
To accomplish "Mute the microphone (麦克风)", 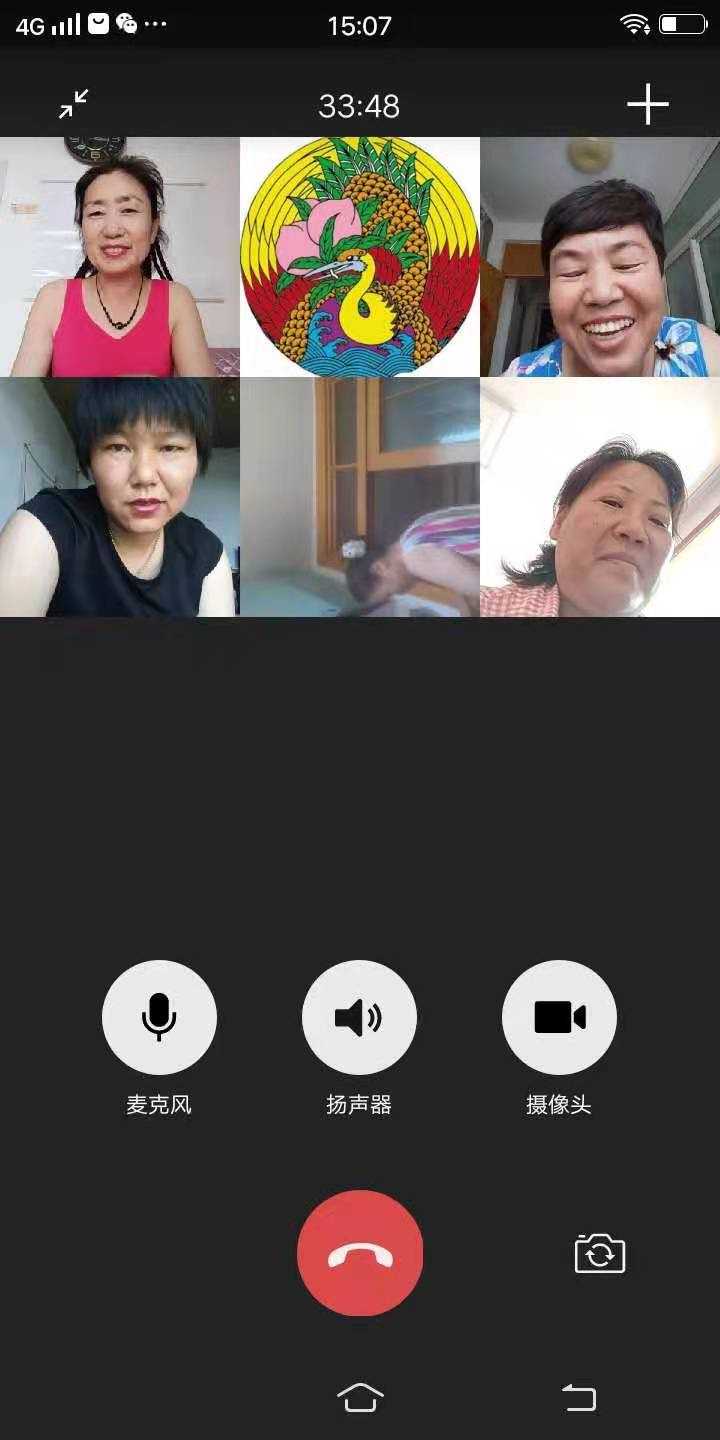I will point(159,1017).
